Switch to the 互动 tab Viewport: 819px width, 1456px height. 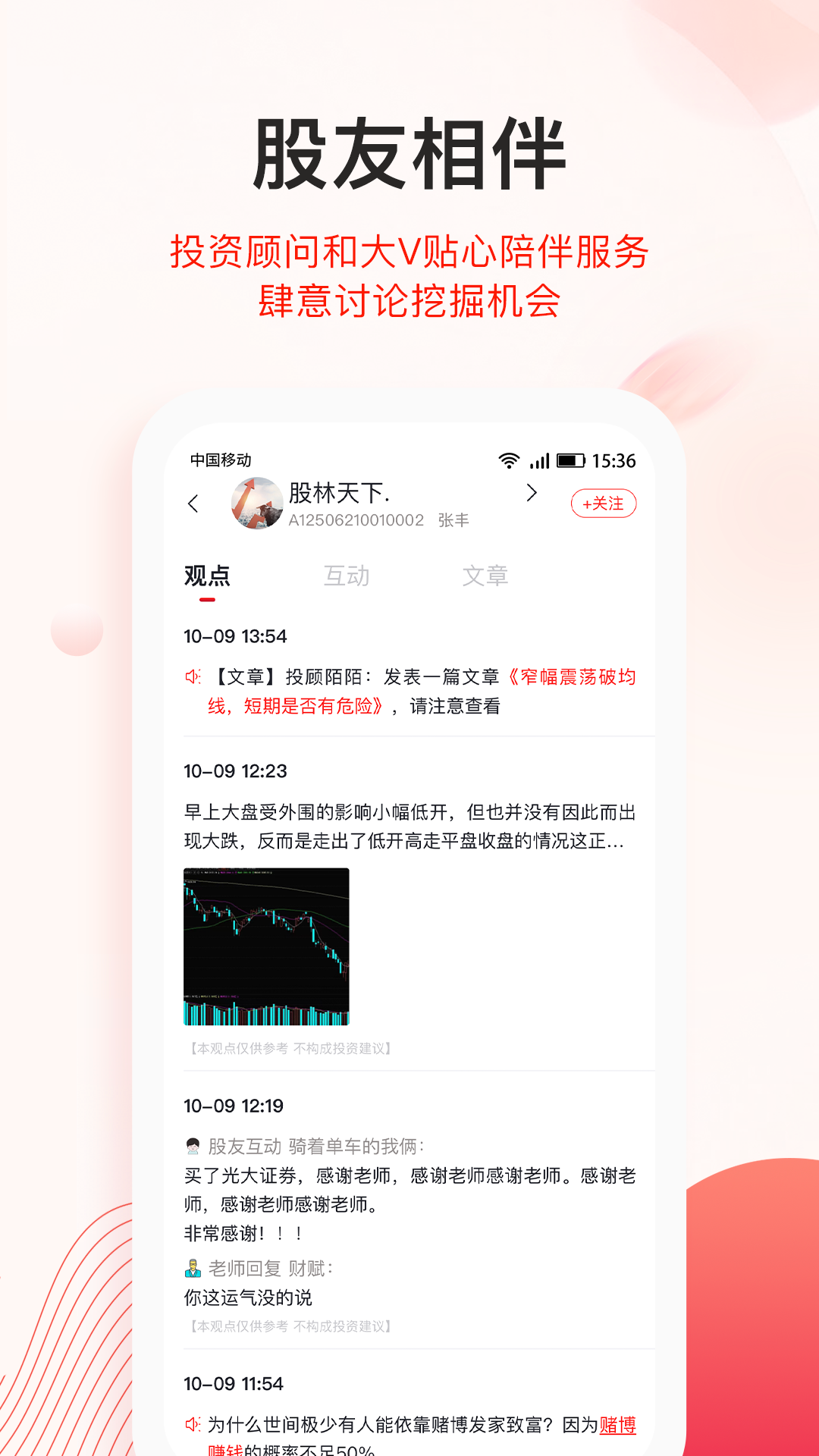pos(348,576)
